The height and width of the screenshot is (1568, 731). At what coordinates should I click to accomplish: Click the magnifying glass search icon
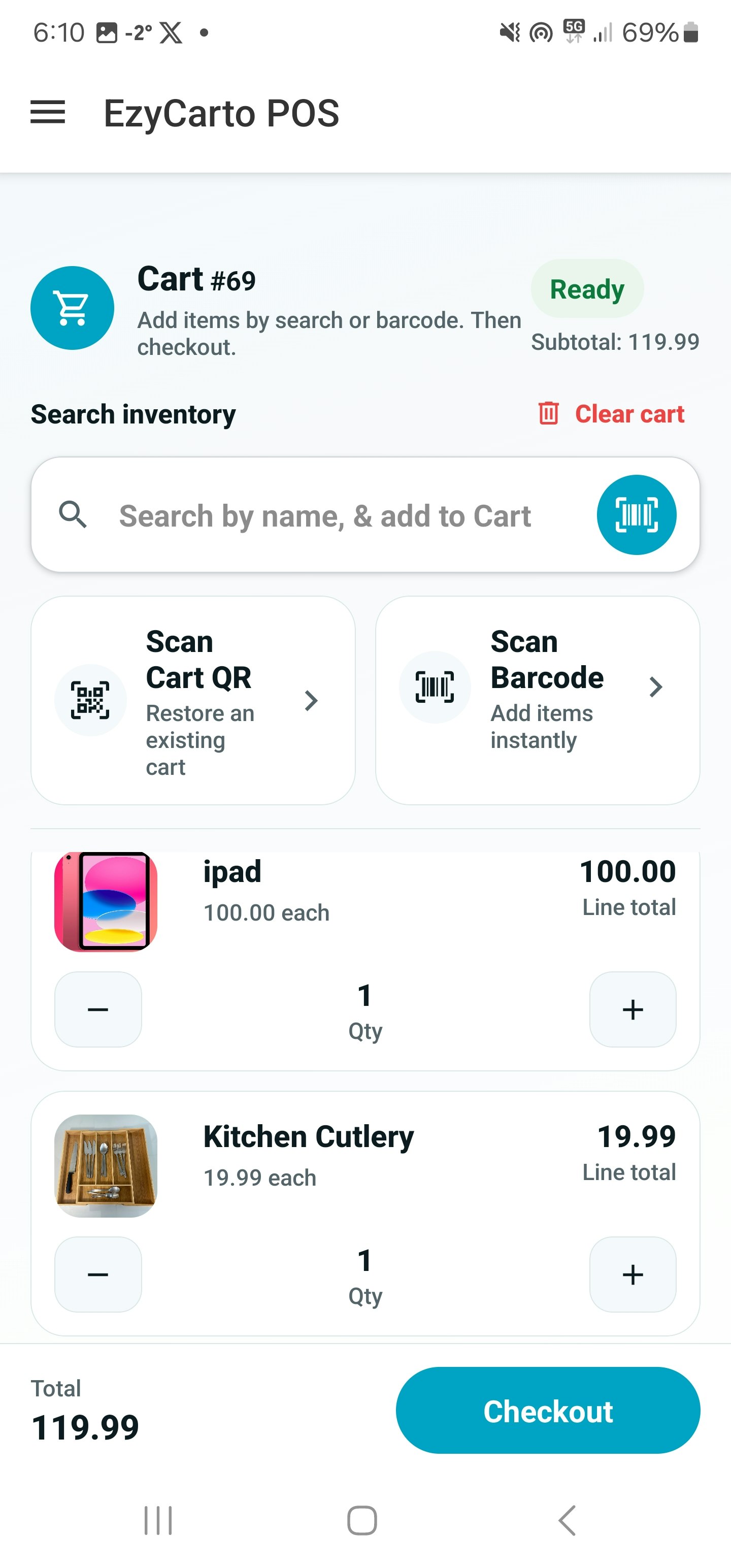(x=73, y=514)
